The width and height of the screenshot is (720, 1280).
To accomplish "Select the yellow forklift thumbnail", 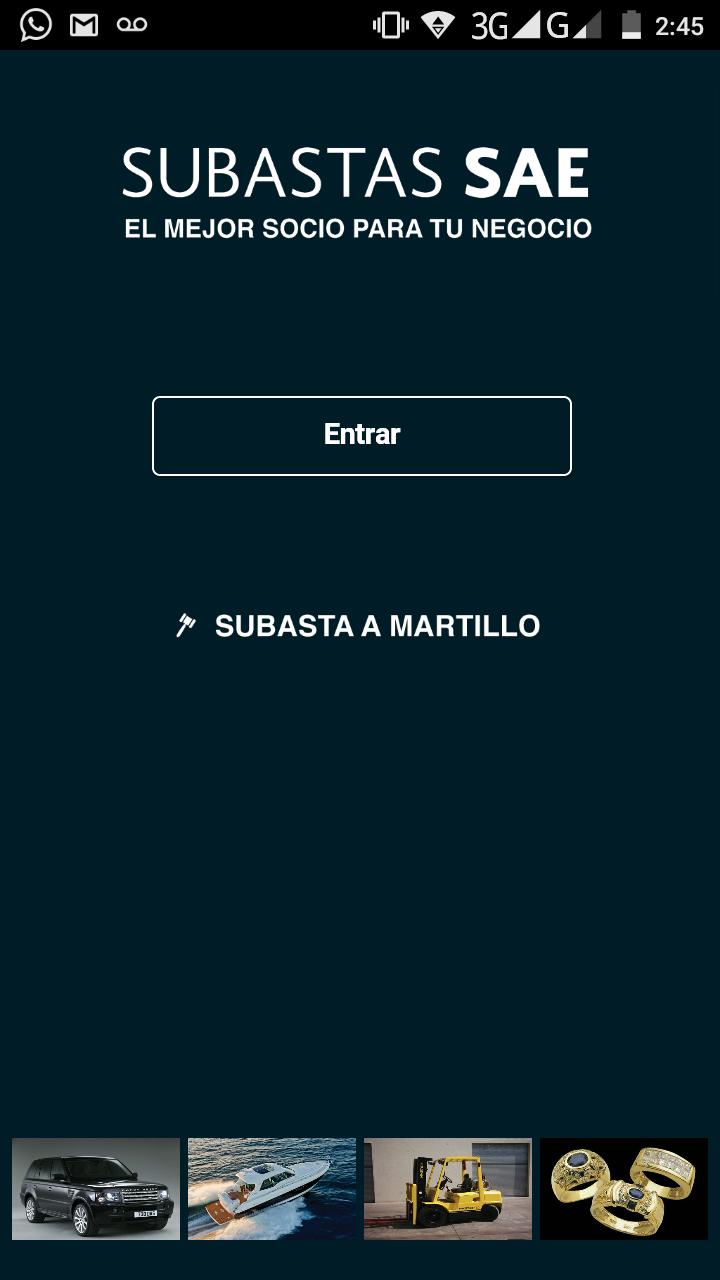I will [x=447, y=1188].
